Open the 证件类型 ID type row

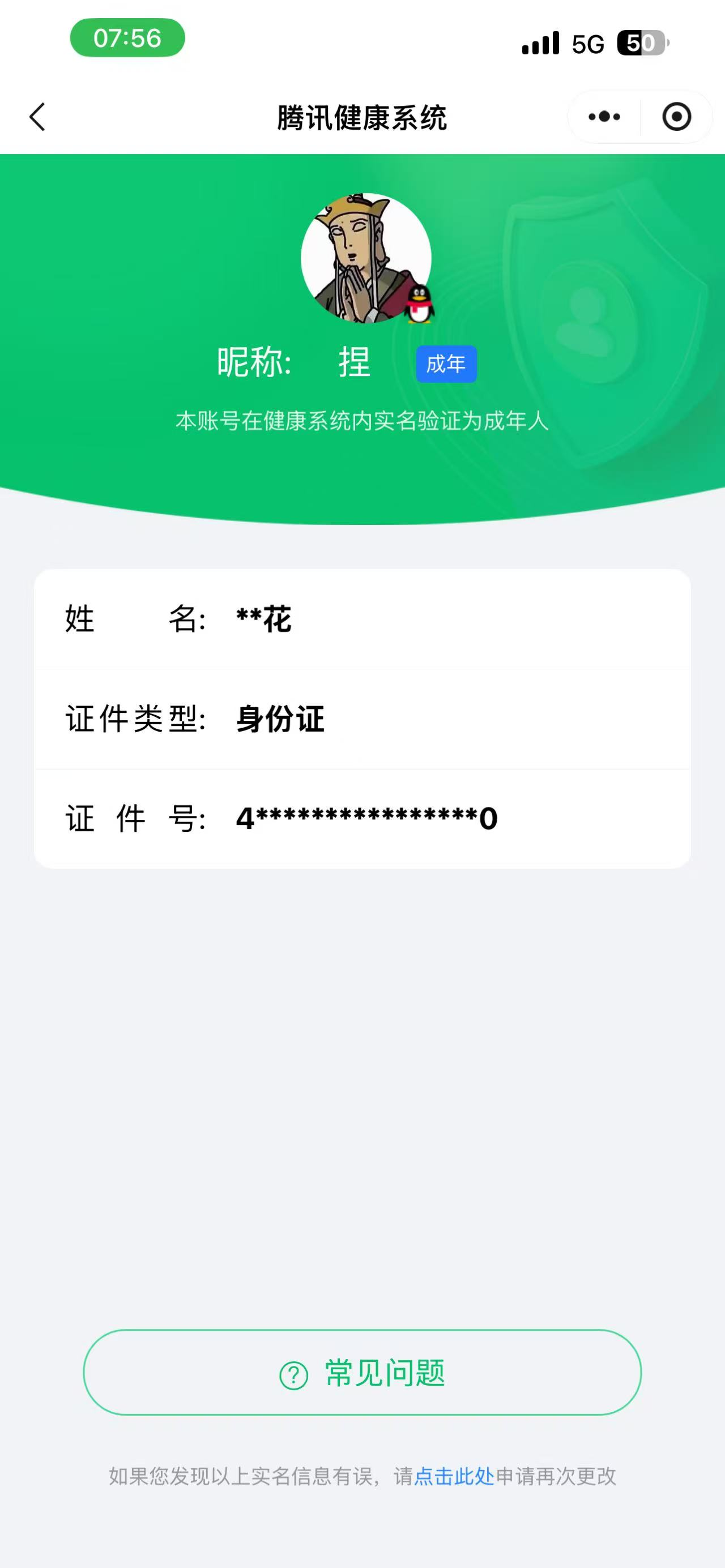(362, 719)
